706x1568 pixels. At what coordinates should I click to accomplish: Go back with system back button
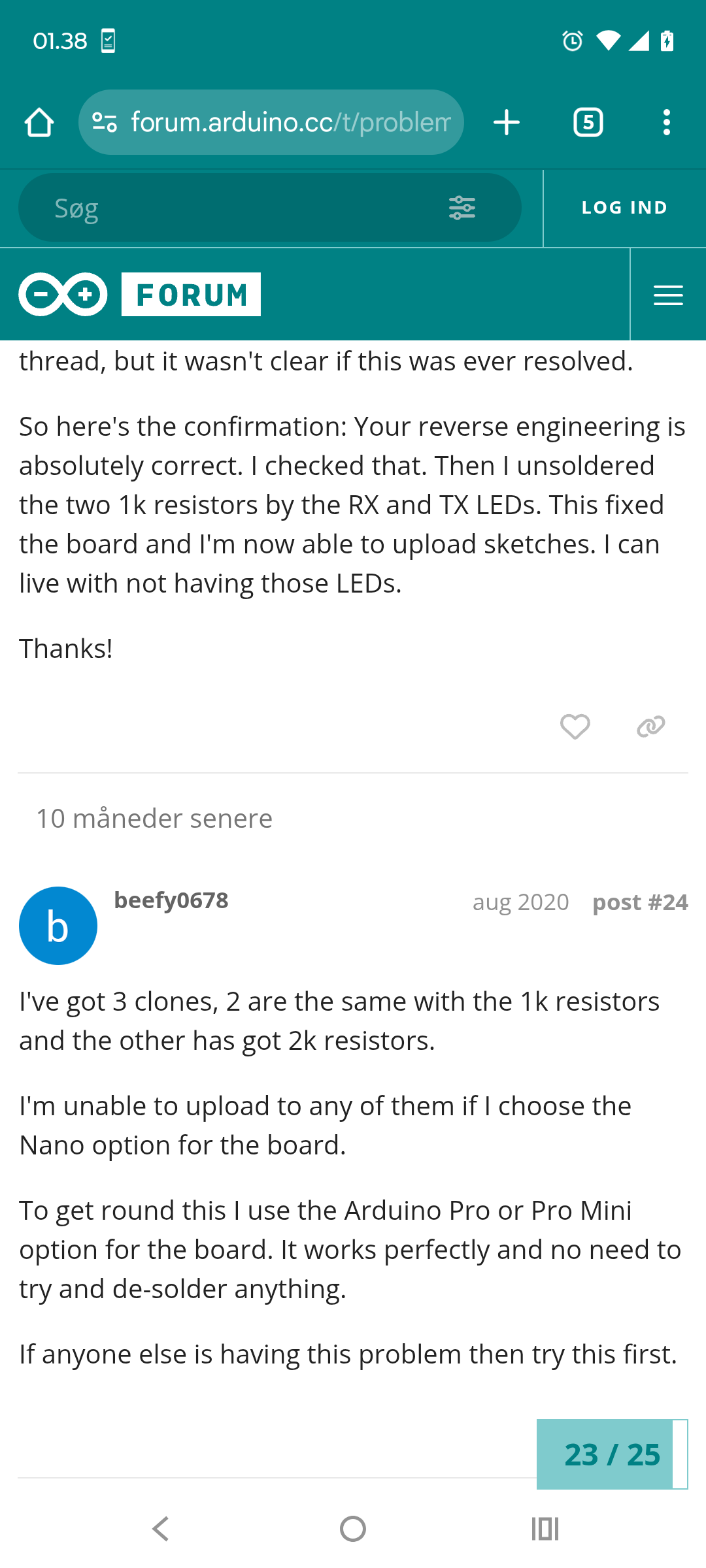[161, 1529]
